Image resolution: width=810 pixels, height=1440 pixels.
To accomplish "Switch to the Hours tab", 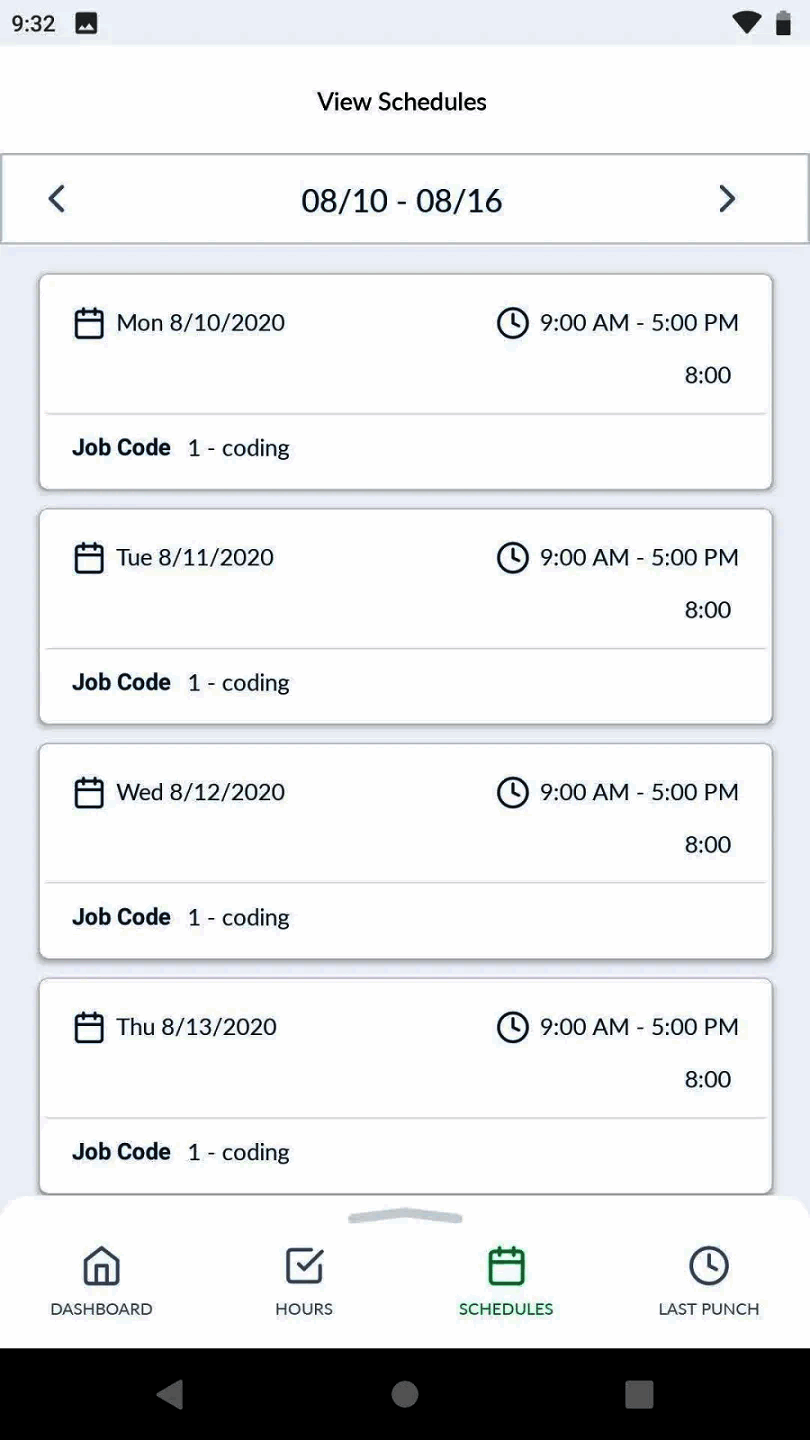I will pos(303,1280).
